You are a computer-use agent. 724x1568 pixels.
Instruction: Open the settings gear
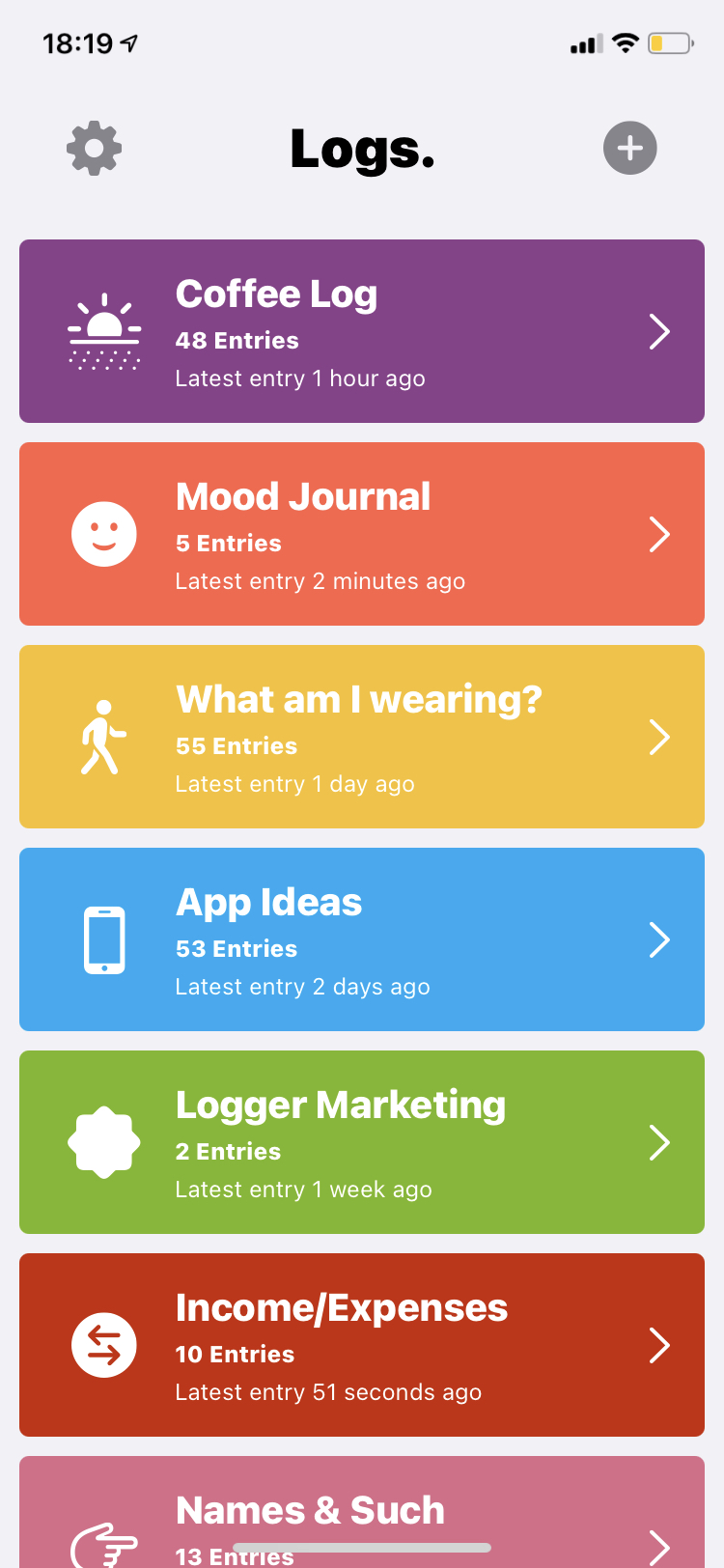click(x=95, y=148)
